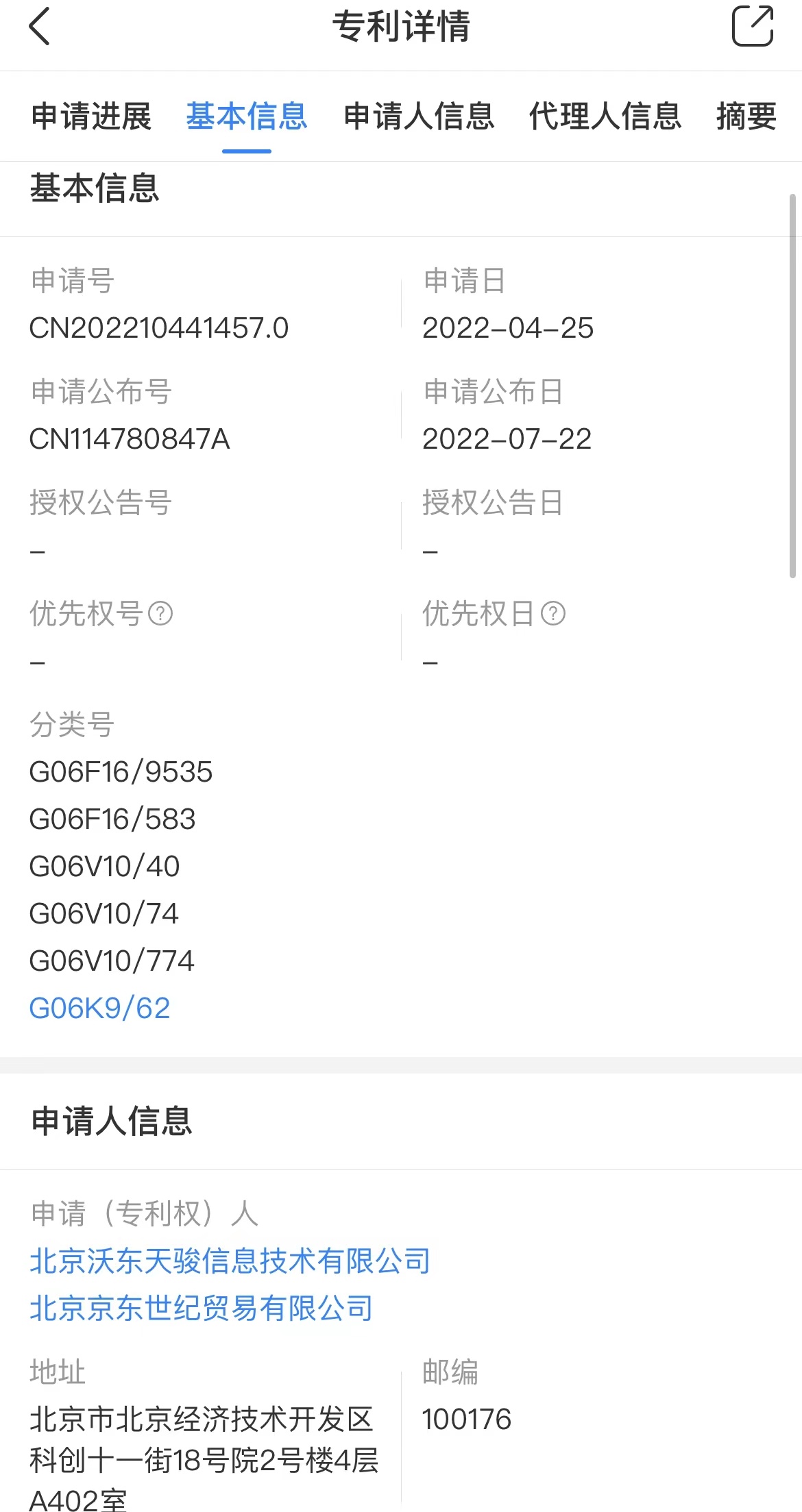The width and height of the screenshot is (802, 1512).
Task: Open applicant 北京沃东天骏信息技术有限公司
Action: 230,1261
